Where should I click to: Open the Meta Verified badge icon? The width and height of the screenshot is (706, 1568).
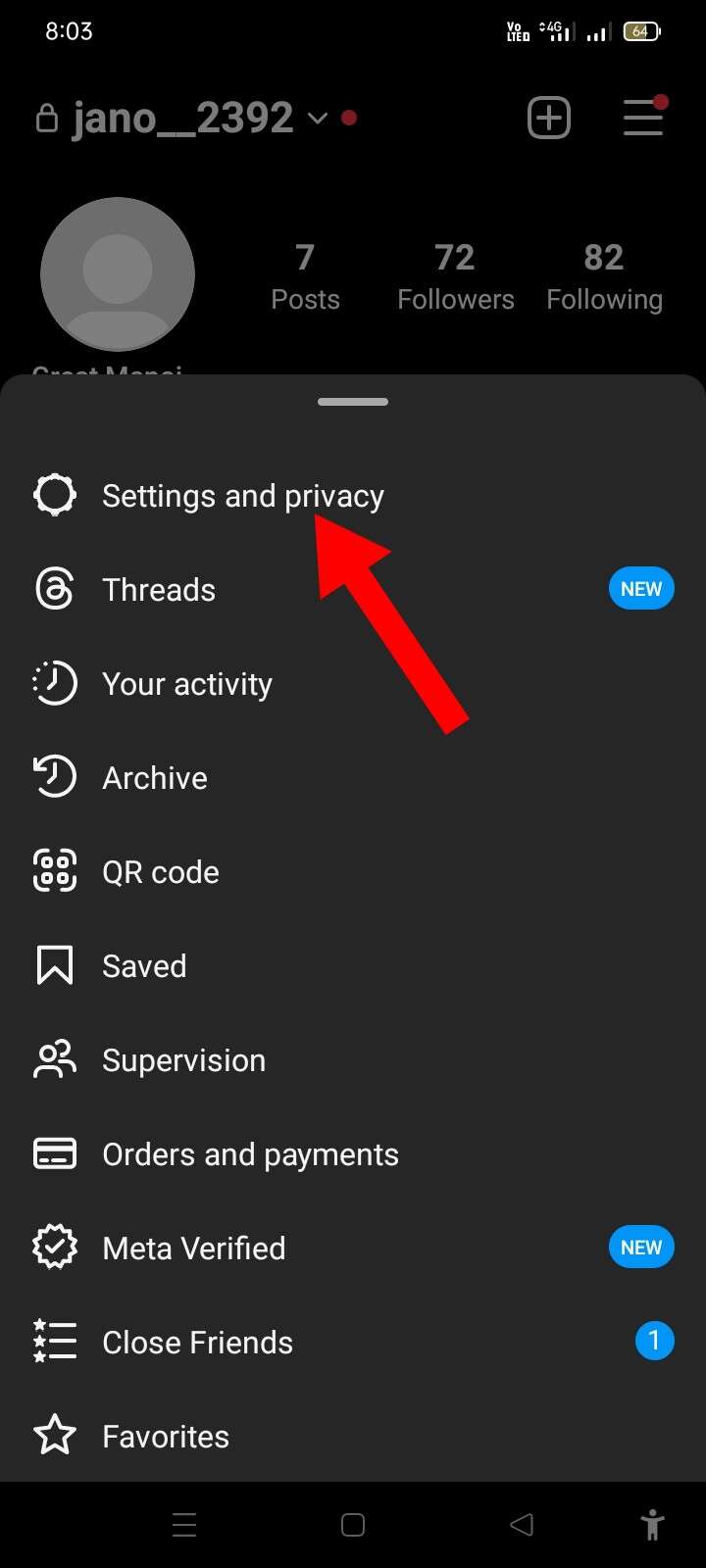(55, 1247)
